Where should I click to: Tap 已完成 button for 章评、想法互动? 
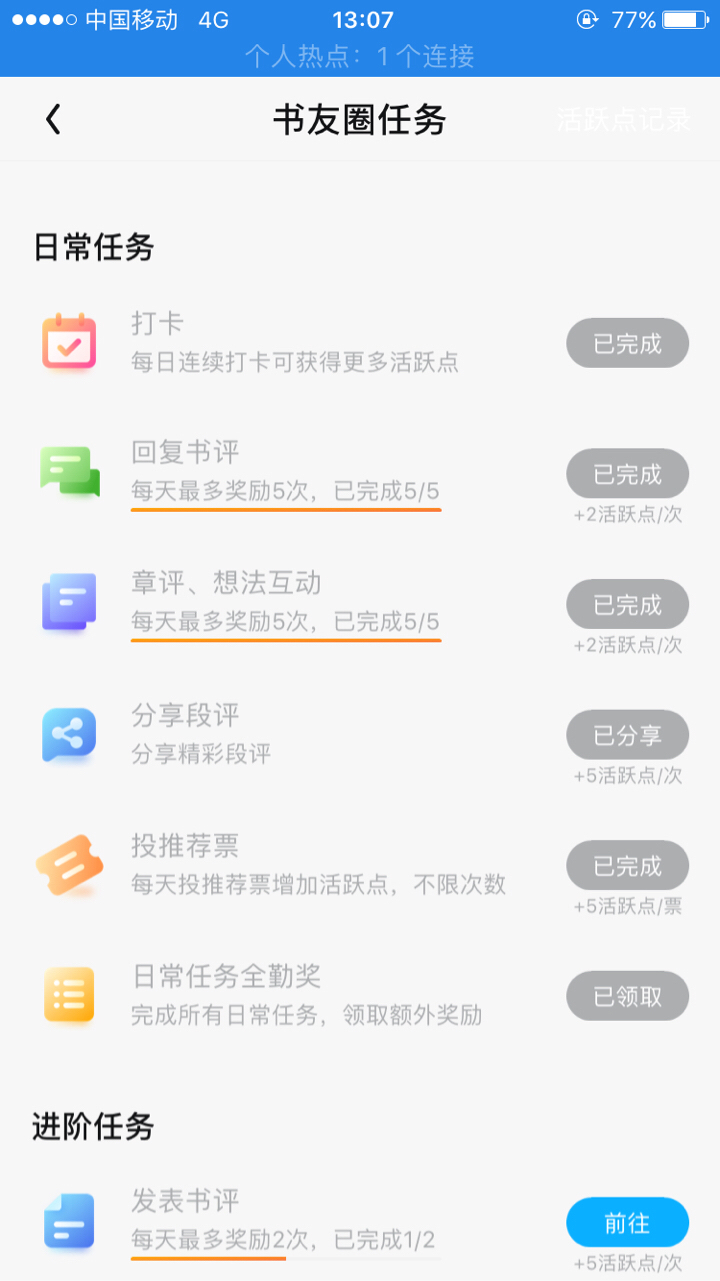(628, 605)
